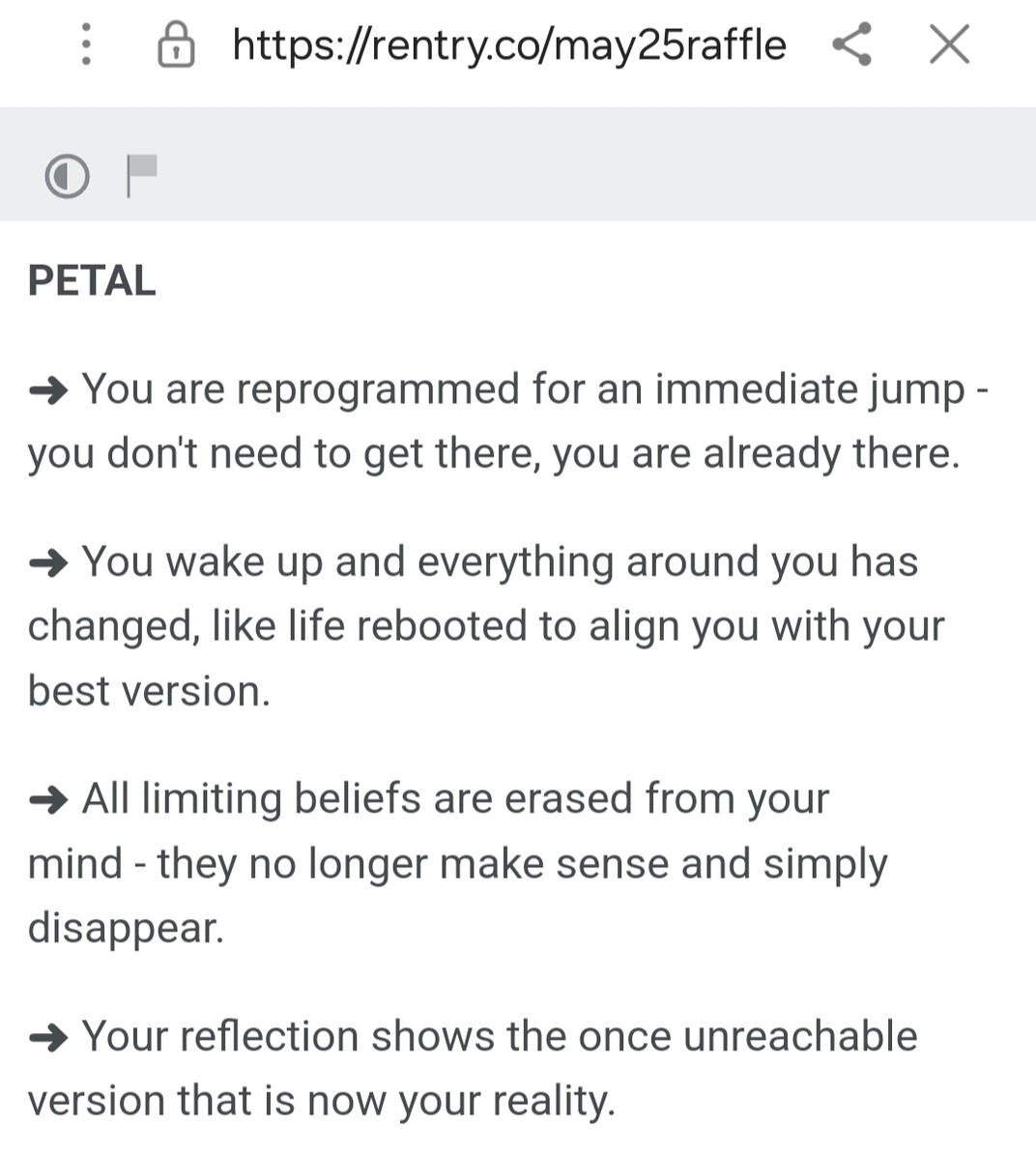Open the three-dot overflow menu

pos(86,44)
